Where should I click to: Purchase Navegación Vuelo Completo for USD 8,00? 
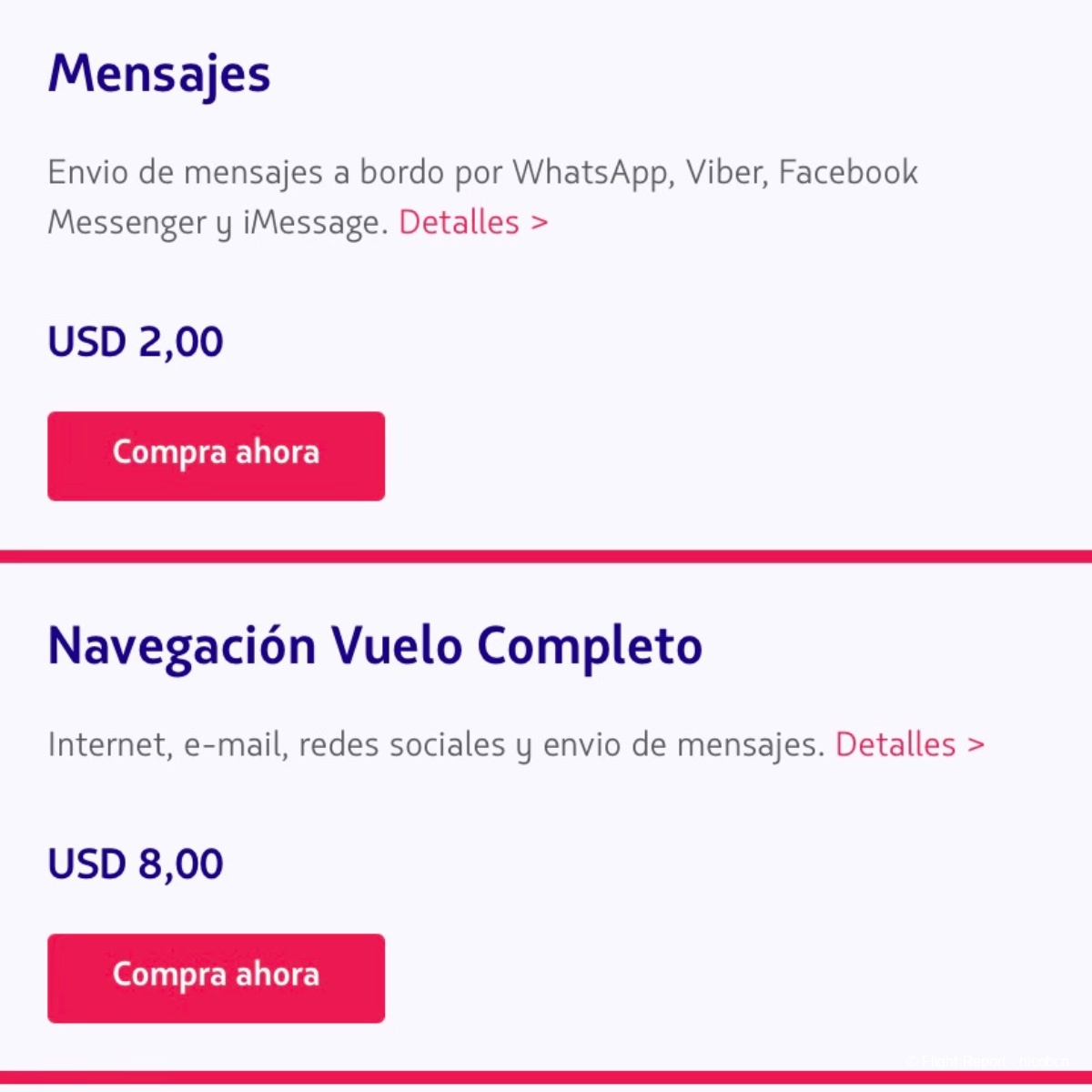(x=216, y=977)
